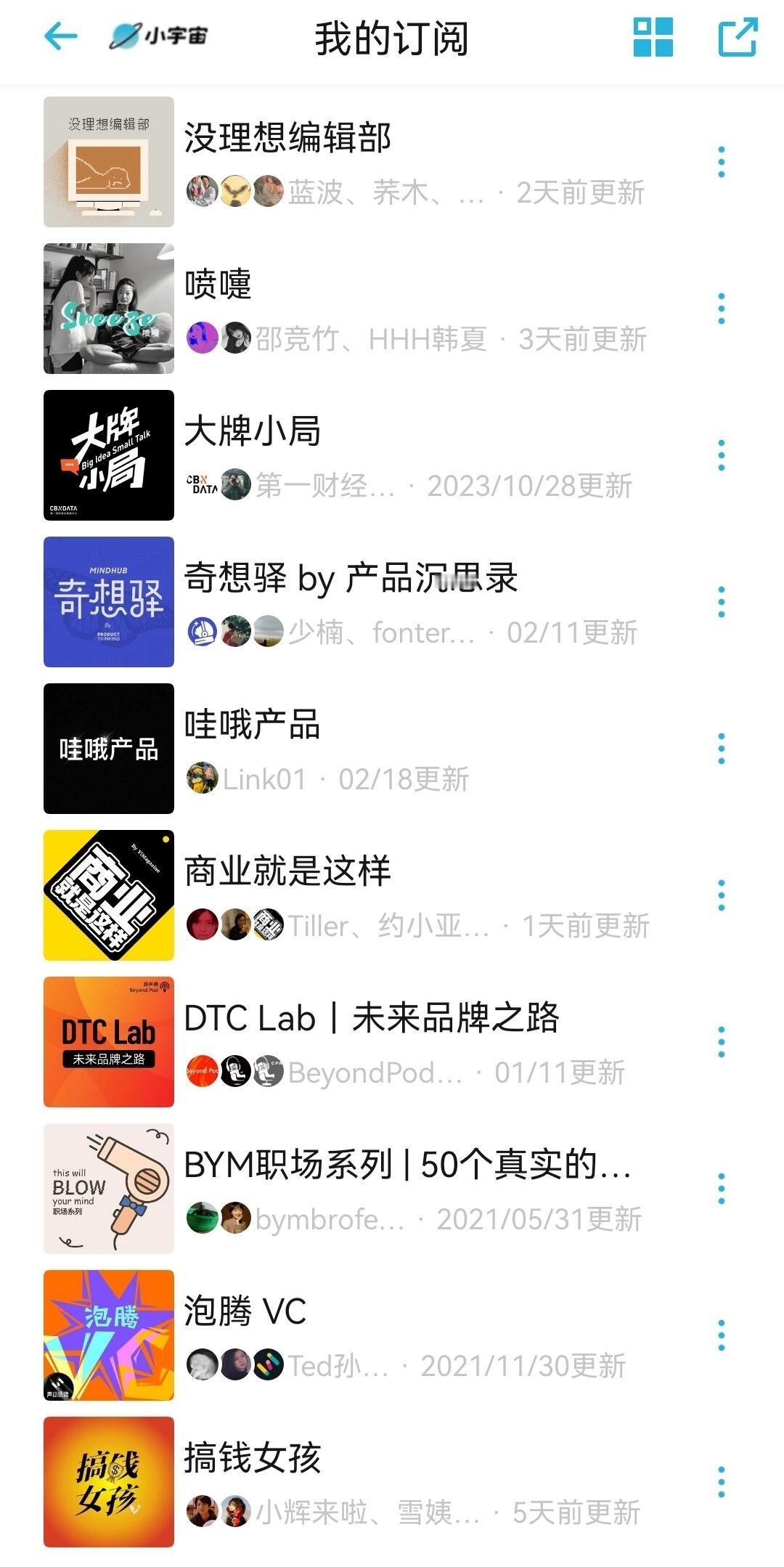Open more options for 没理想编辑部
Screen dimensions: 784x1567
[x=721, y=162]
